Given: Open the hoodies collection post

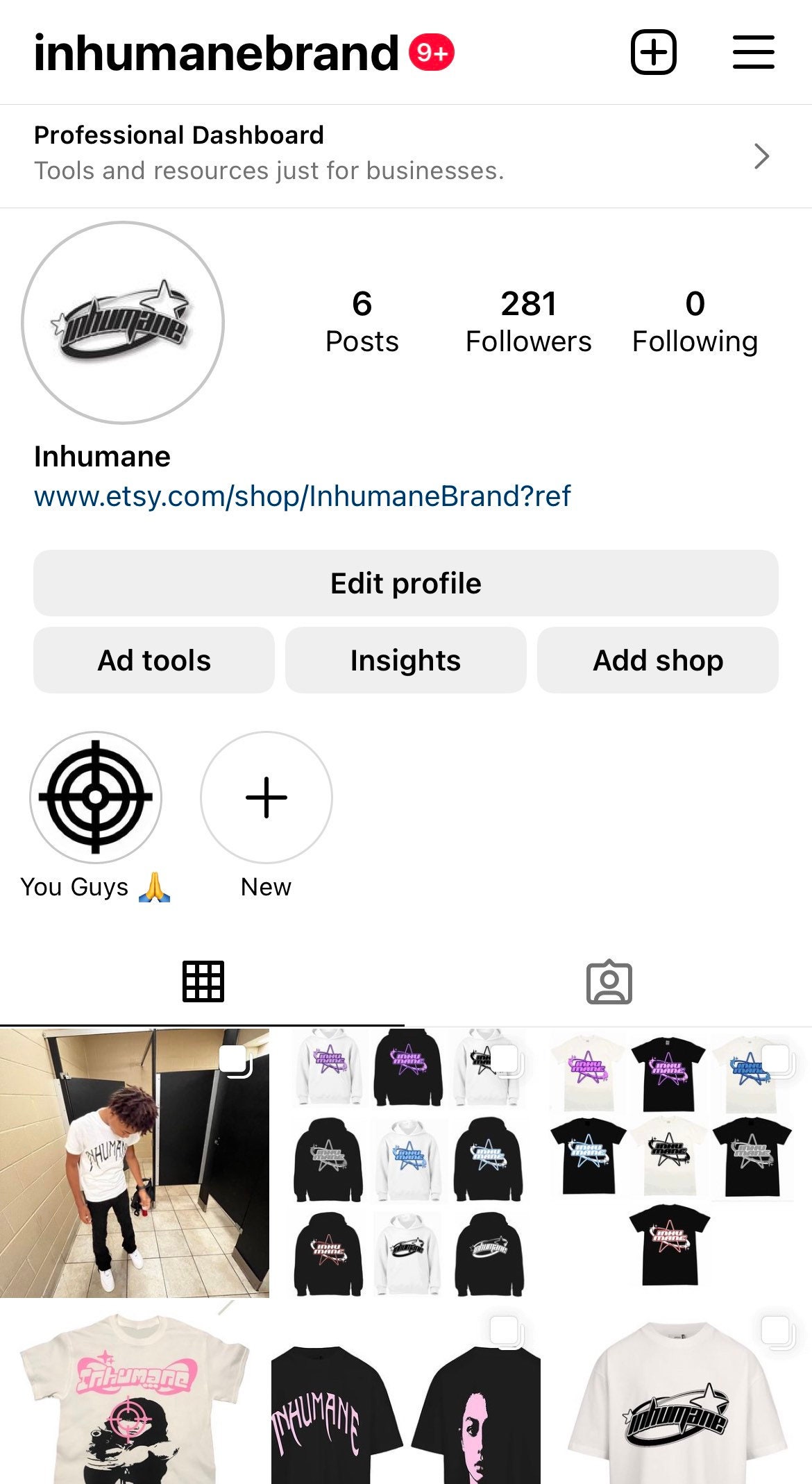Looking at the screenshot, I should (406, 1163).
